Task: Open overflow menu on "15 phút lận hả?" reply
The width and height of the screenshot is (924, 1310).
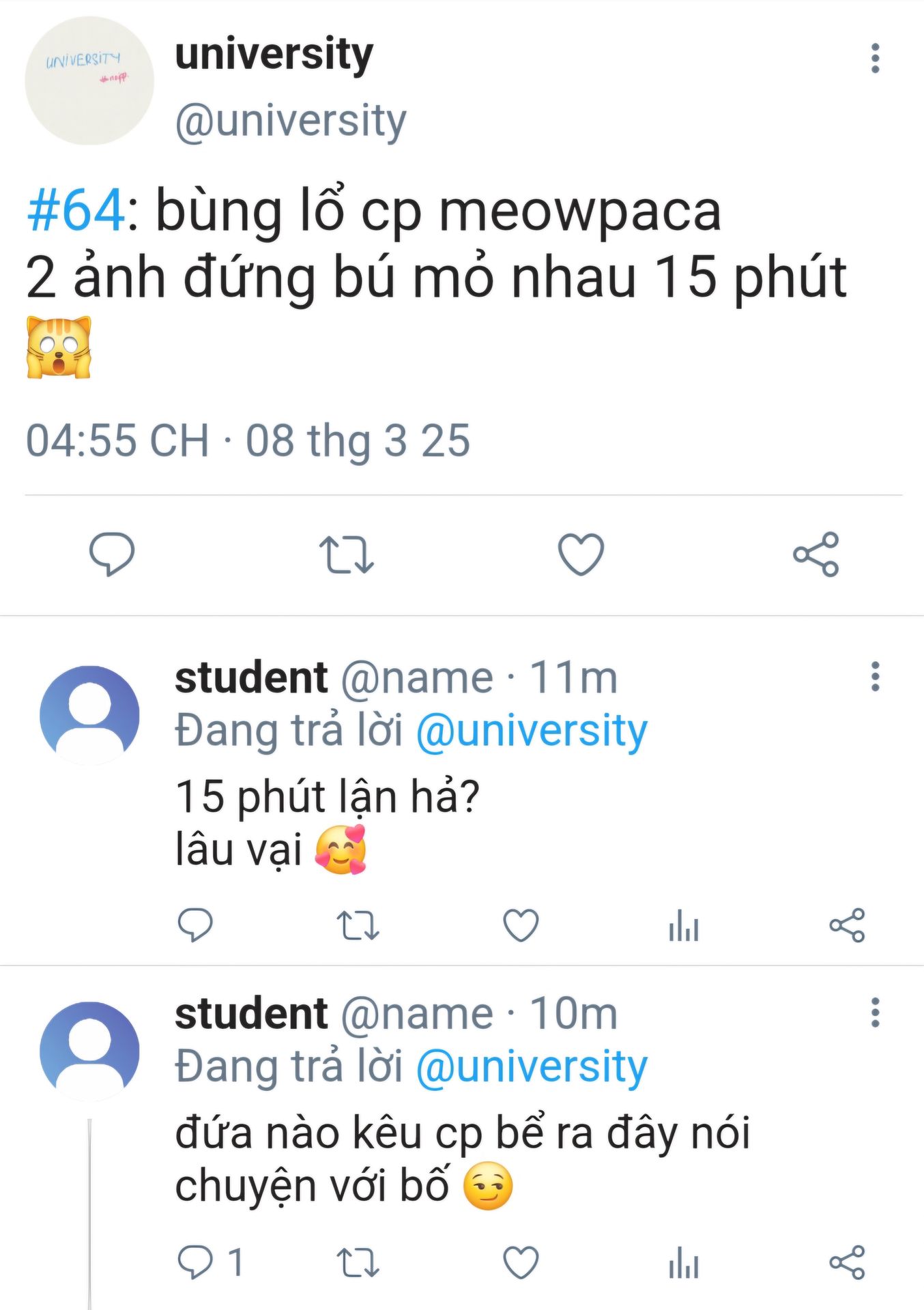Action: (875, 676)
